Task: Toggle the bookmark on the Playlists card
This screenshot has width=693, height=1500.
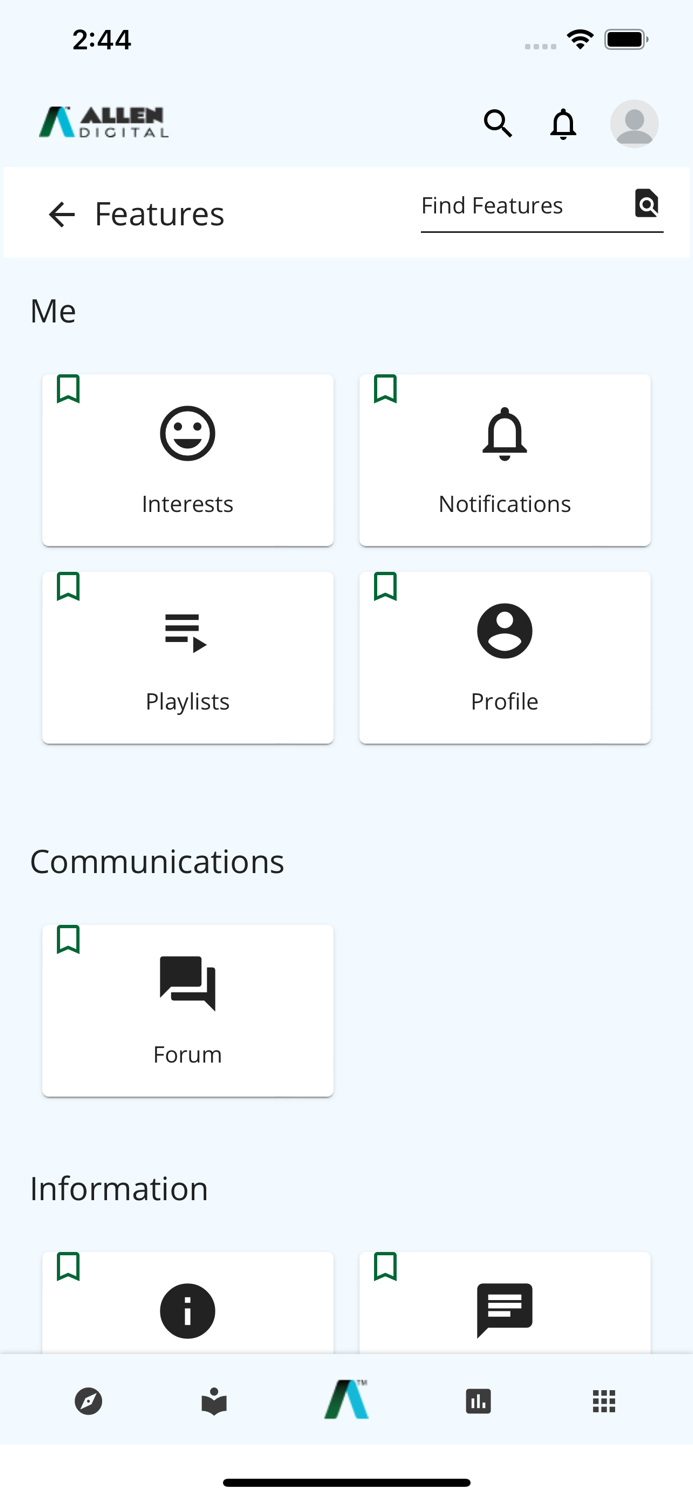Action: click(68, 586)
